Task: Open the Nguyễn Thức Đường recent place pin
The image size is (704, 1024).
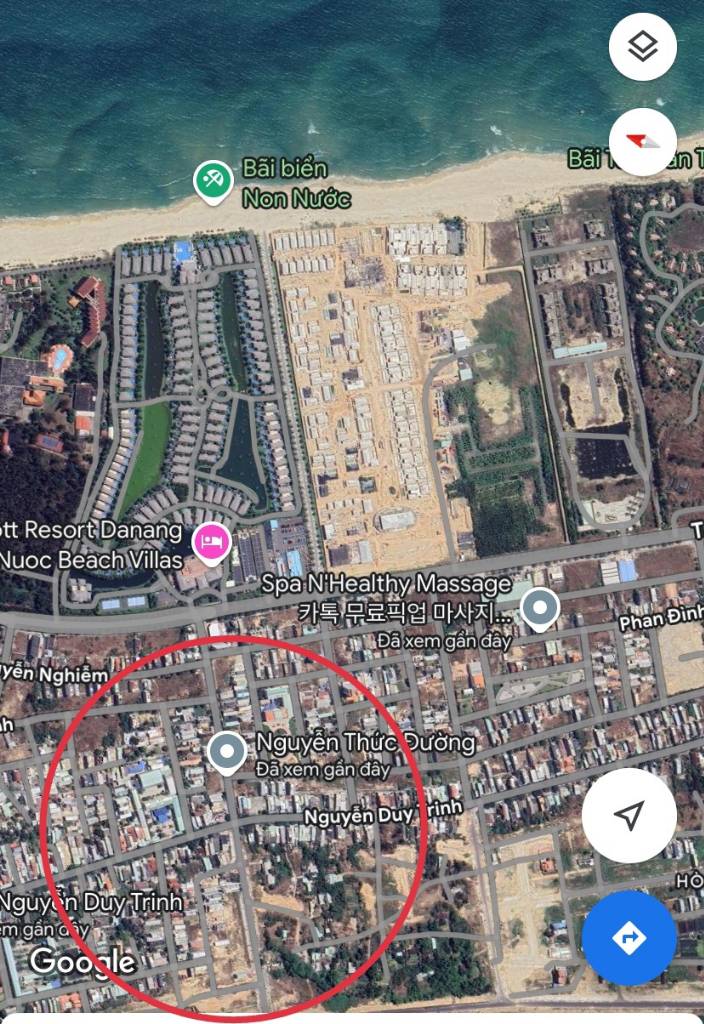Action: 228,752
